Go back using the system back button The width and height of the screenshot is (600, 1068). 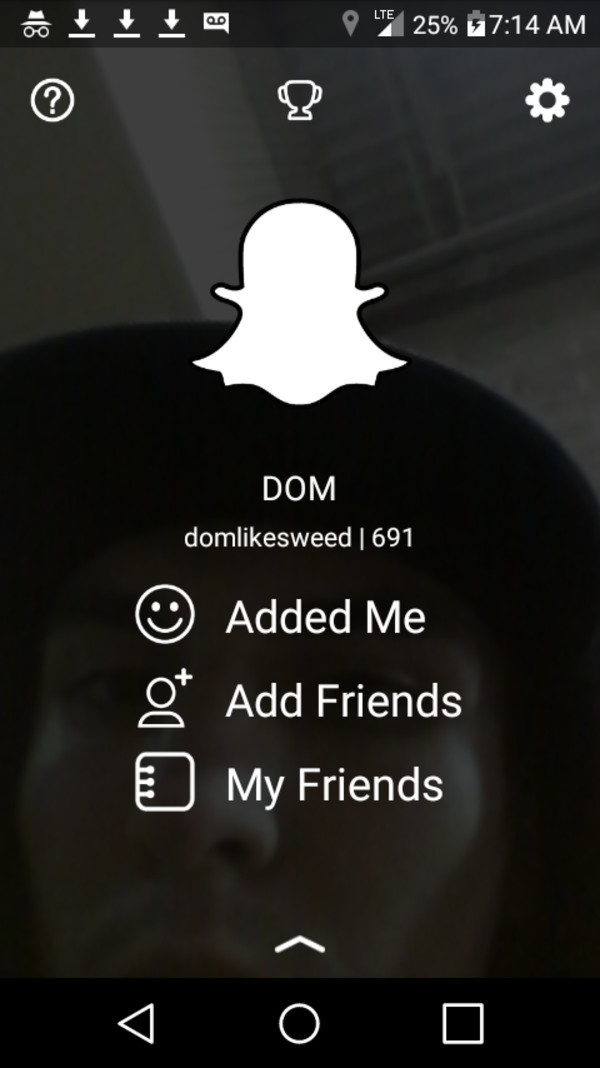click(x=136, y=1023)
